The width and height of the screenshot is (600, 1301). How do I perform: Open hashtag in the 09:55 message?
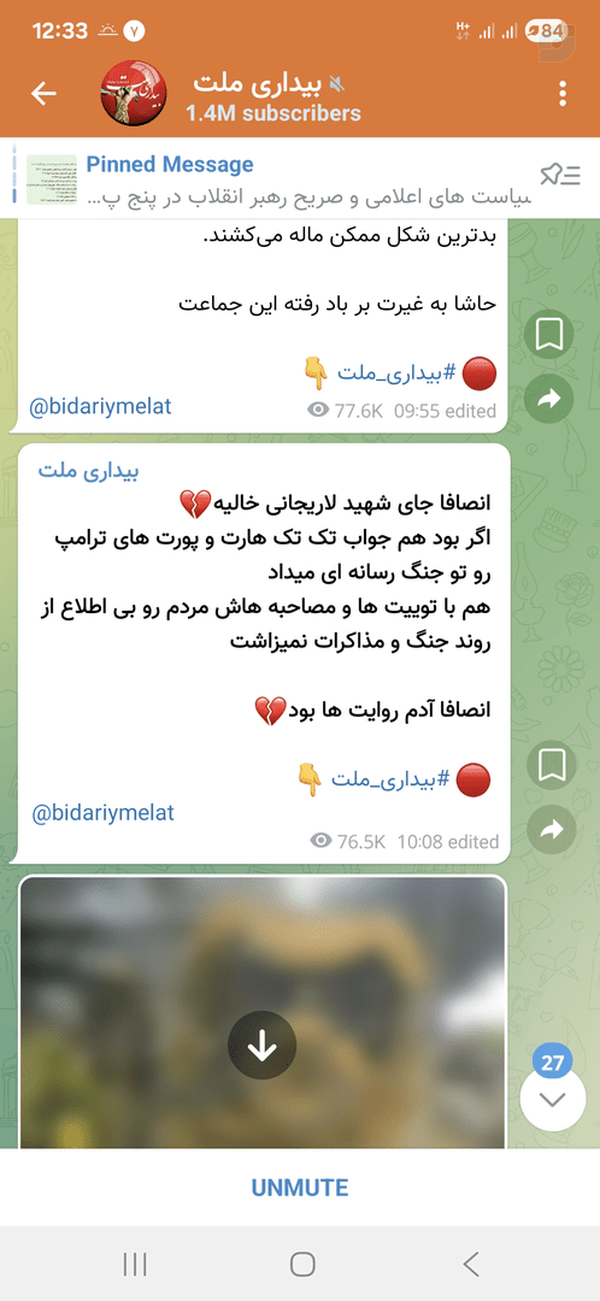(x=396, y=374)
